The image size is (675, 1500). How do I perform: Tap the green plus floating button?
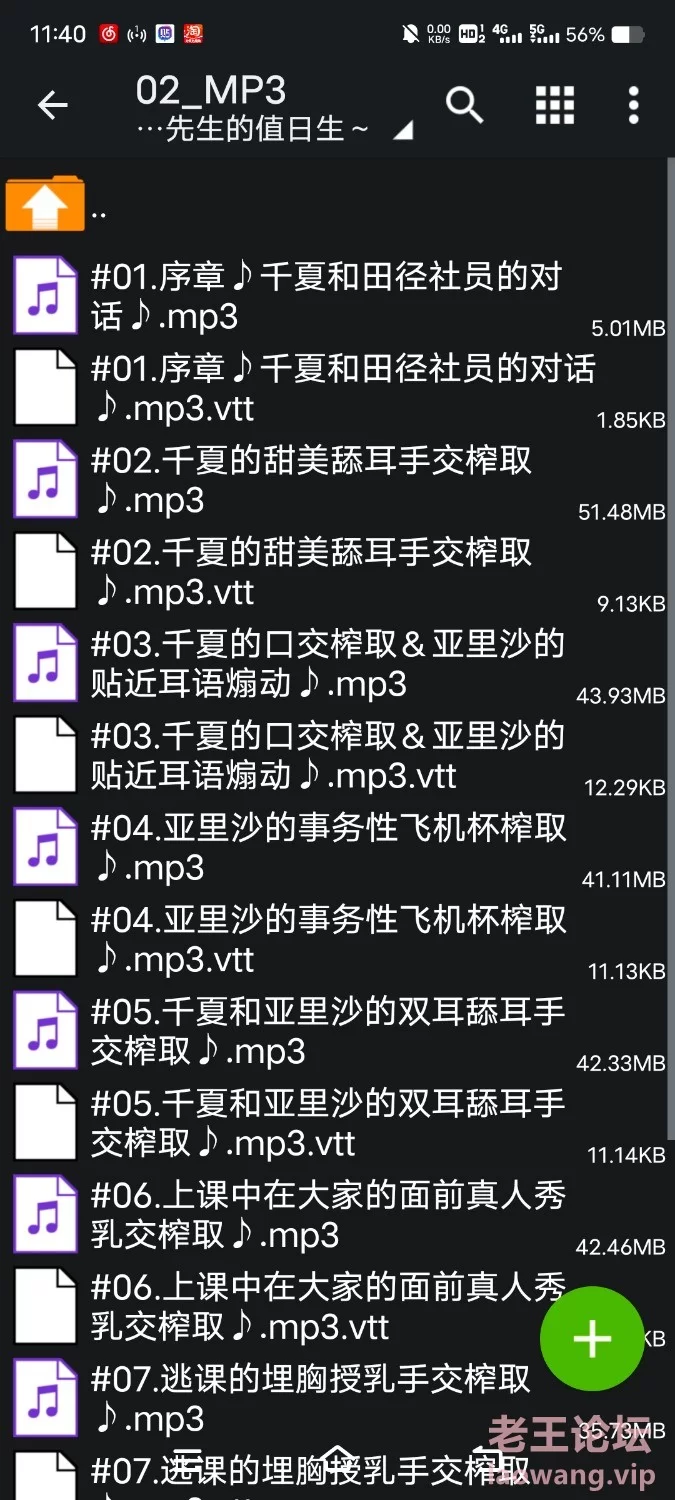tap(592, 1338)
